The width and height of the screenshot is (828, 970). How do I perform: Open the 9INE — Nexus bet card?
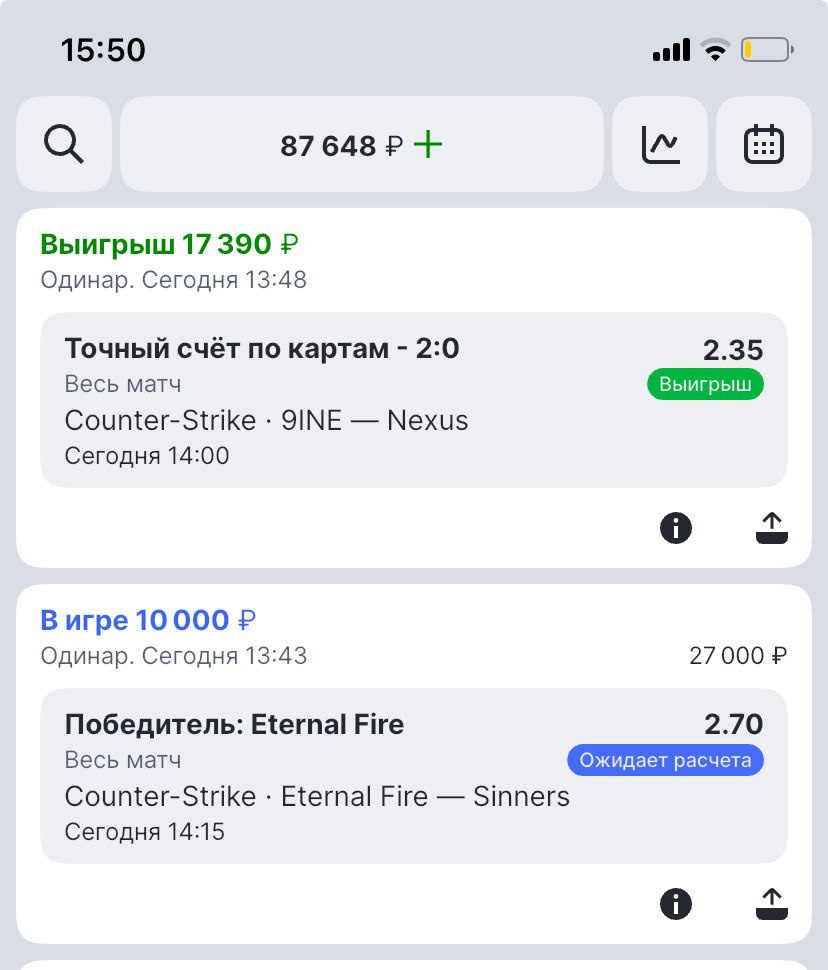[x=413, y=400]
